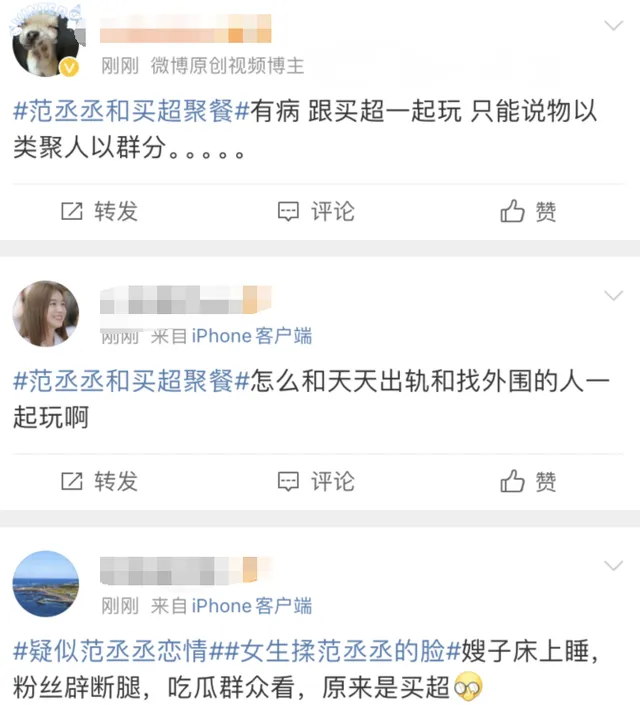Image resolution: width=640 pixels, height=710 pixels.
Task: Comment on the 怎么和天天出轨 post
Action: pyautogui.click(x=316, y=481)
